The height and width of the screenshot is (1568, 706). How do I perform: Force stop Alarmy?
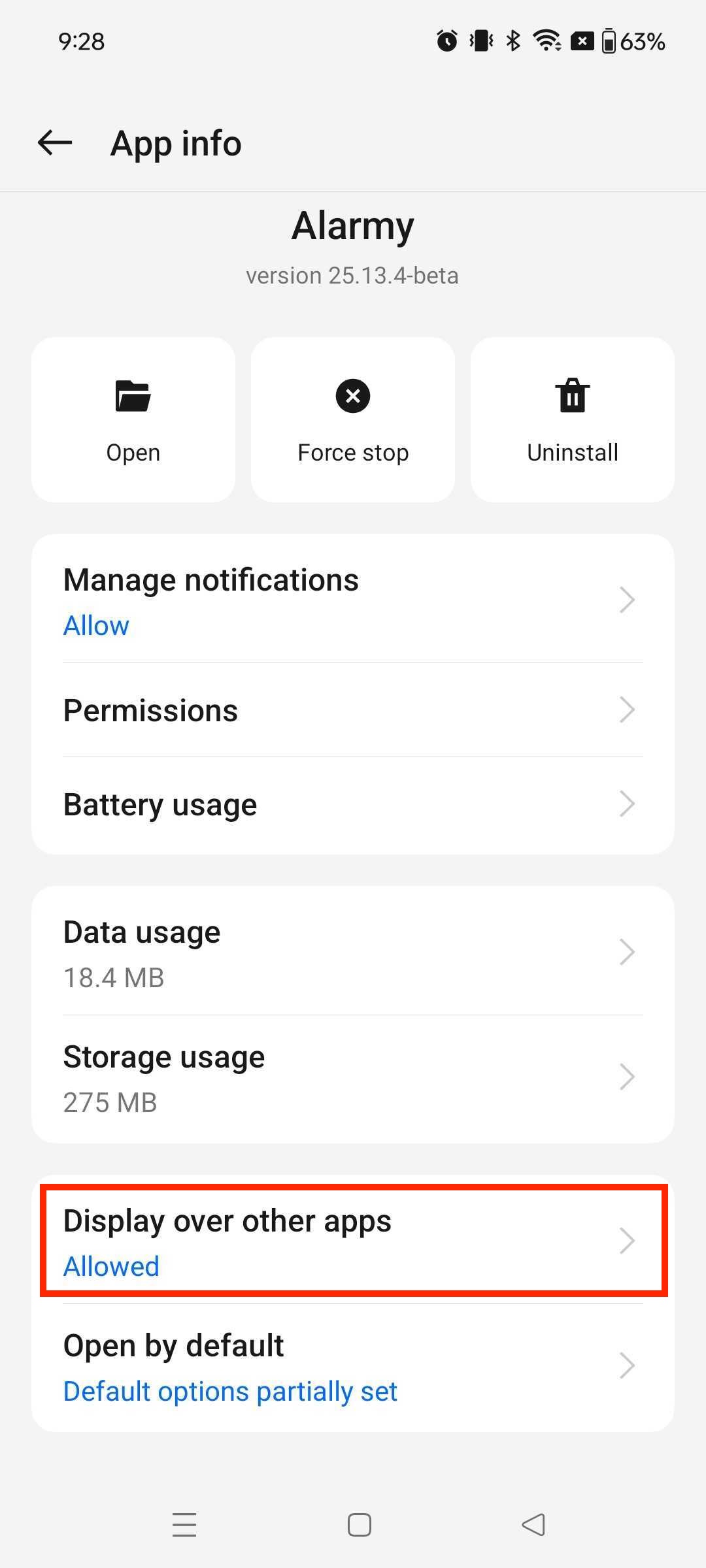click(353, 419)
